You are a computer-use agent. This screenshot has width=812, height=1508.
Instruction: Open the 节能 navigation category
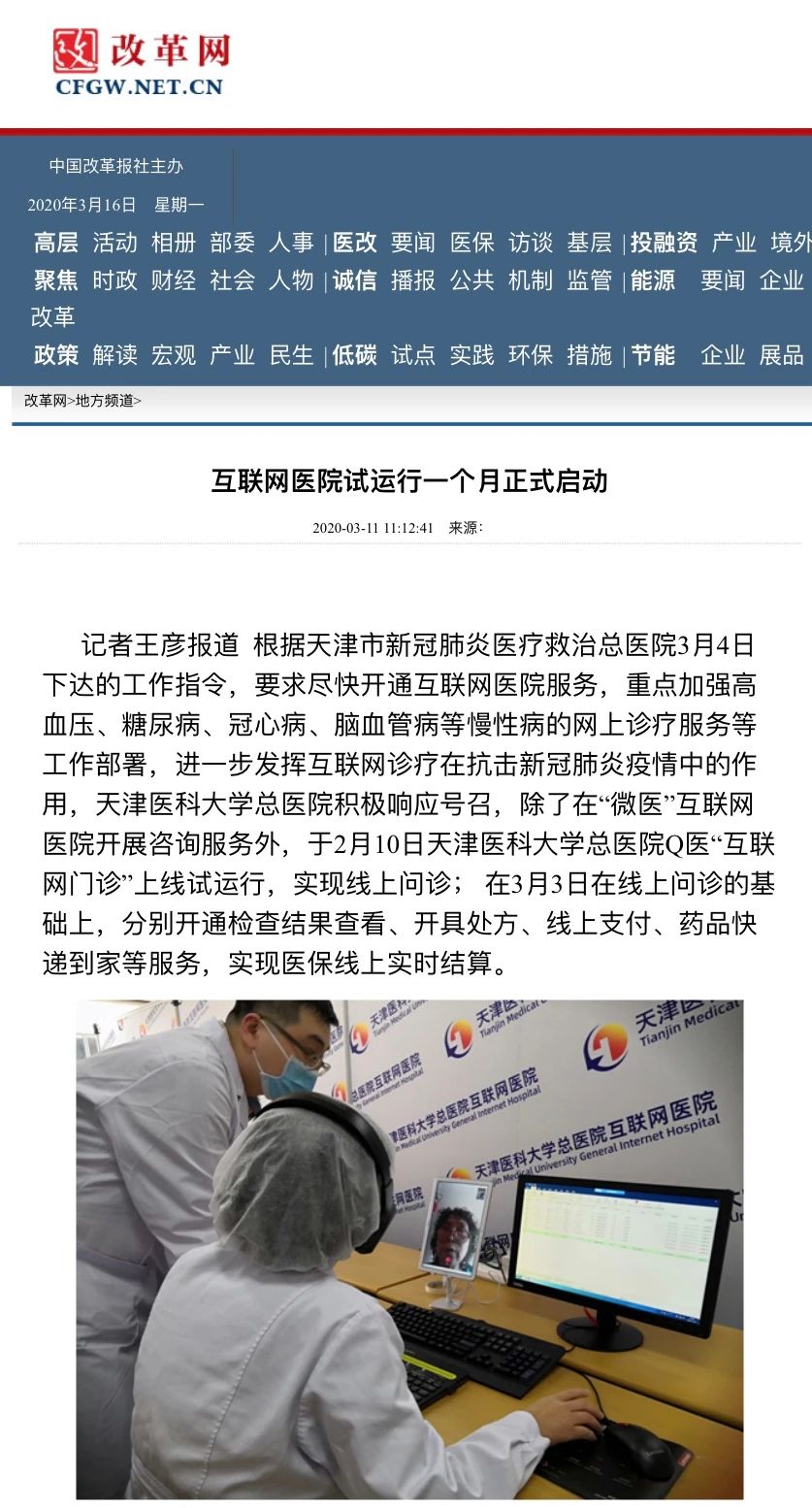pyautogui.click(x=653, y=355)
